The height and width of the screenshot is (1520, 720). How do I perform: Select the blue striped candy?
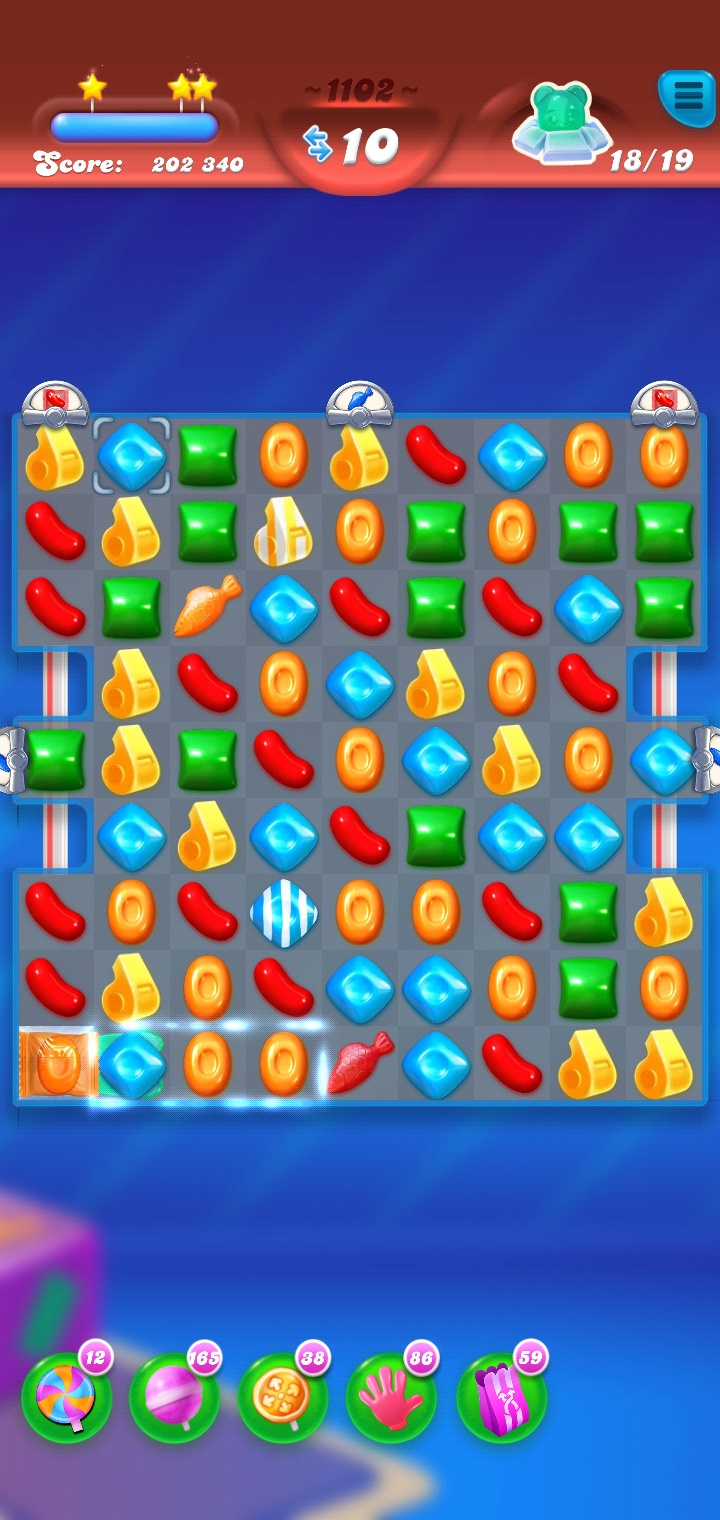(x=284, y=912)
